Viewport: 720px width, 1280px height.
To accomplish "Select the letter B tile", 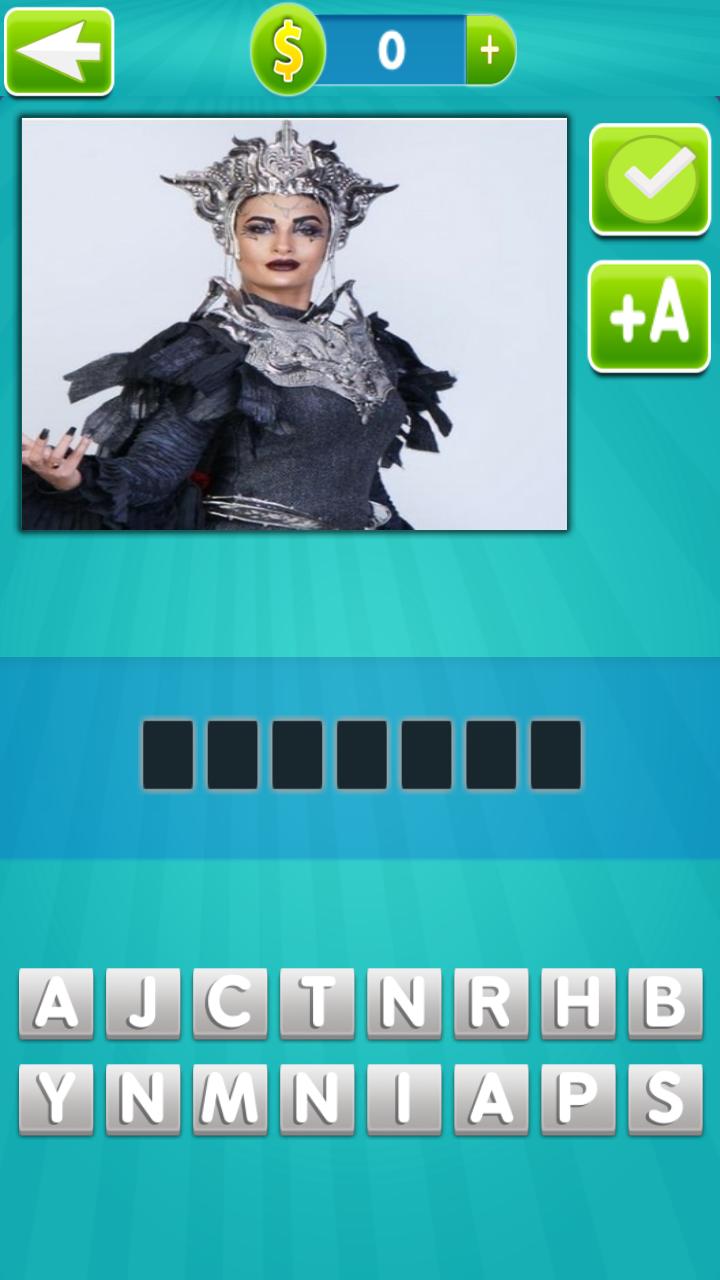I will click(665, 1003).
